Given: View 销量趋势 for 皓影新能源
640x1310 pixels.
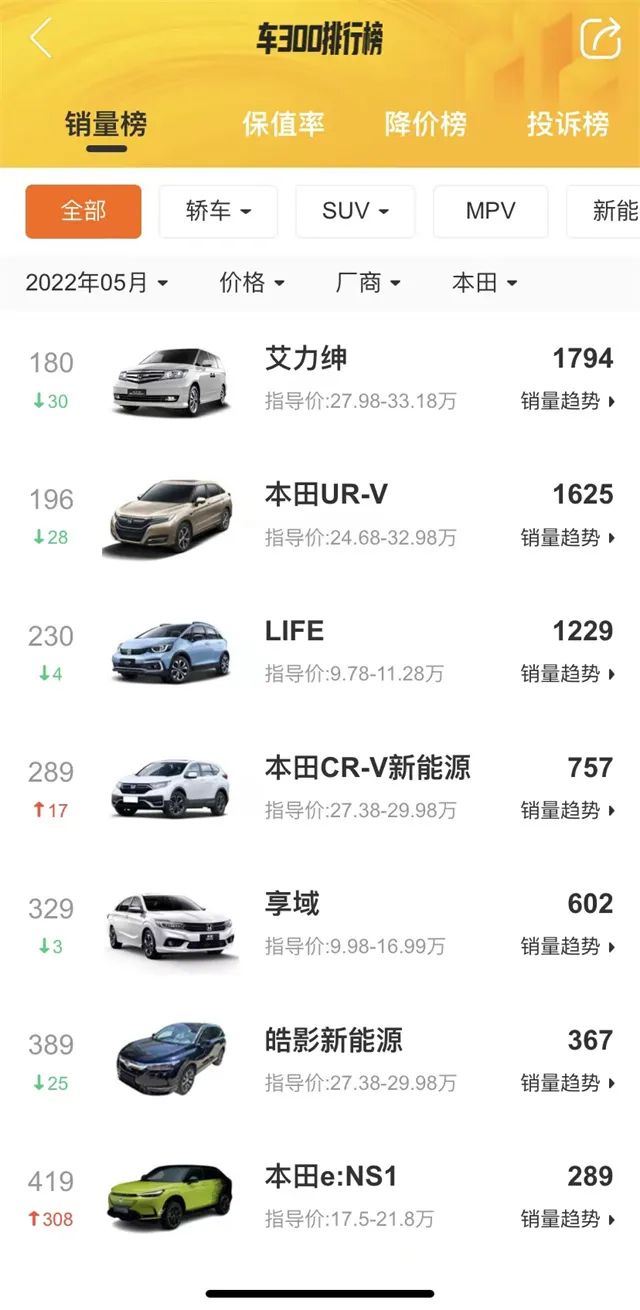Looking at the screenshot, I should (567, 1083).
